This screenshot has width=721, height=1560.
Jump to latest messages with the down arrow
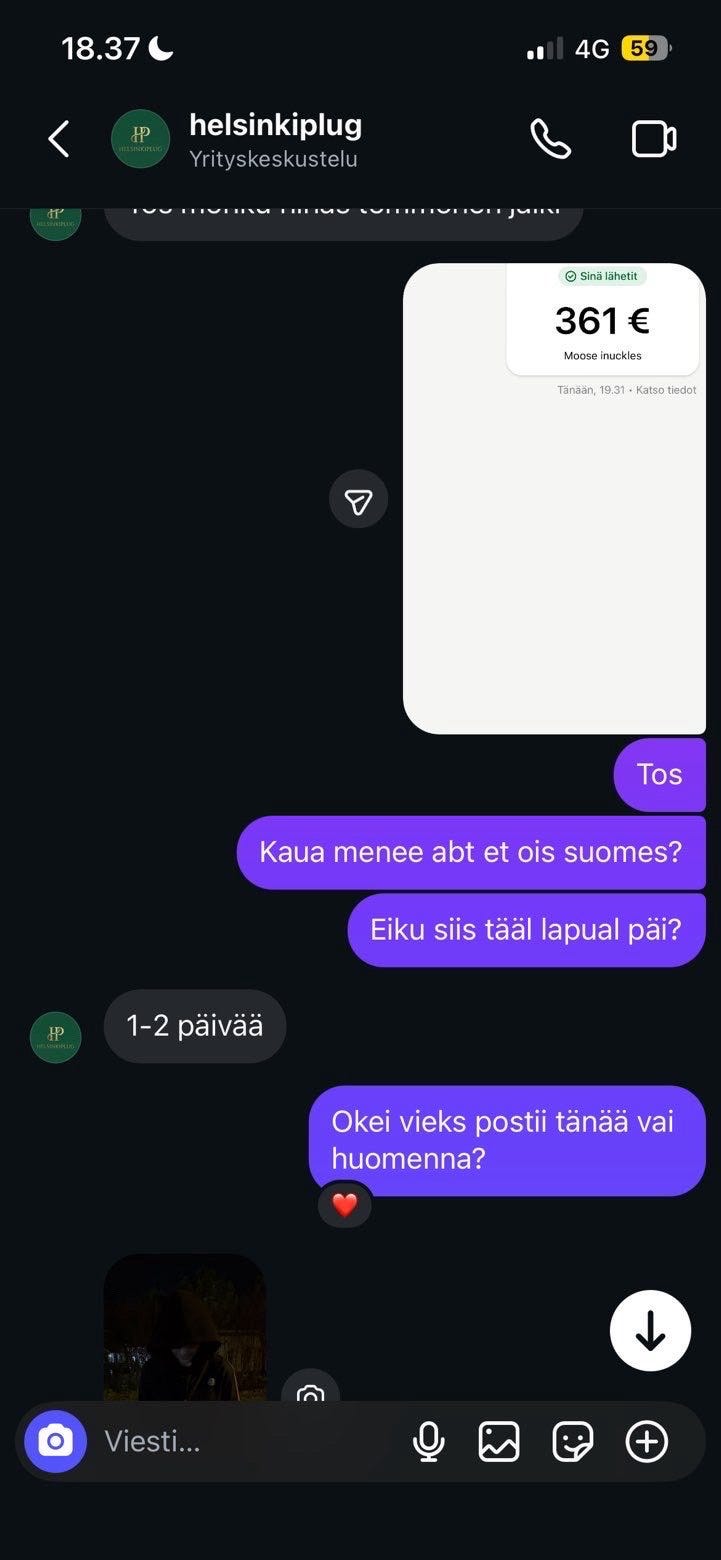(649, 1330)
